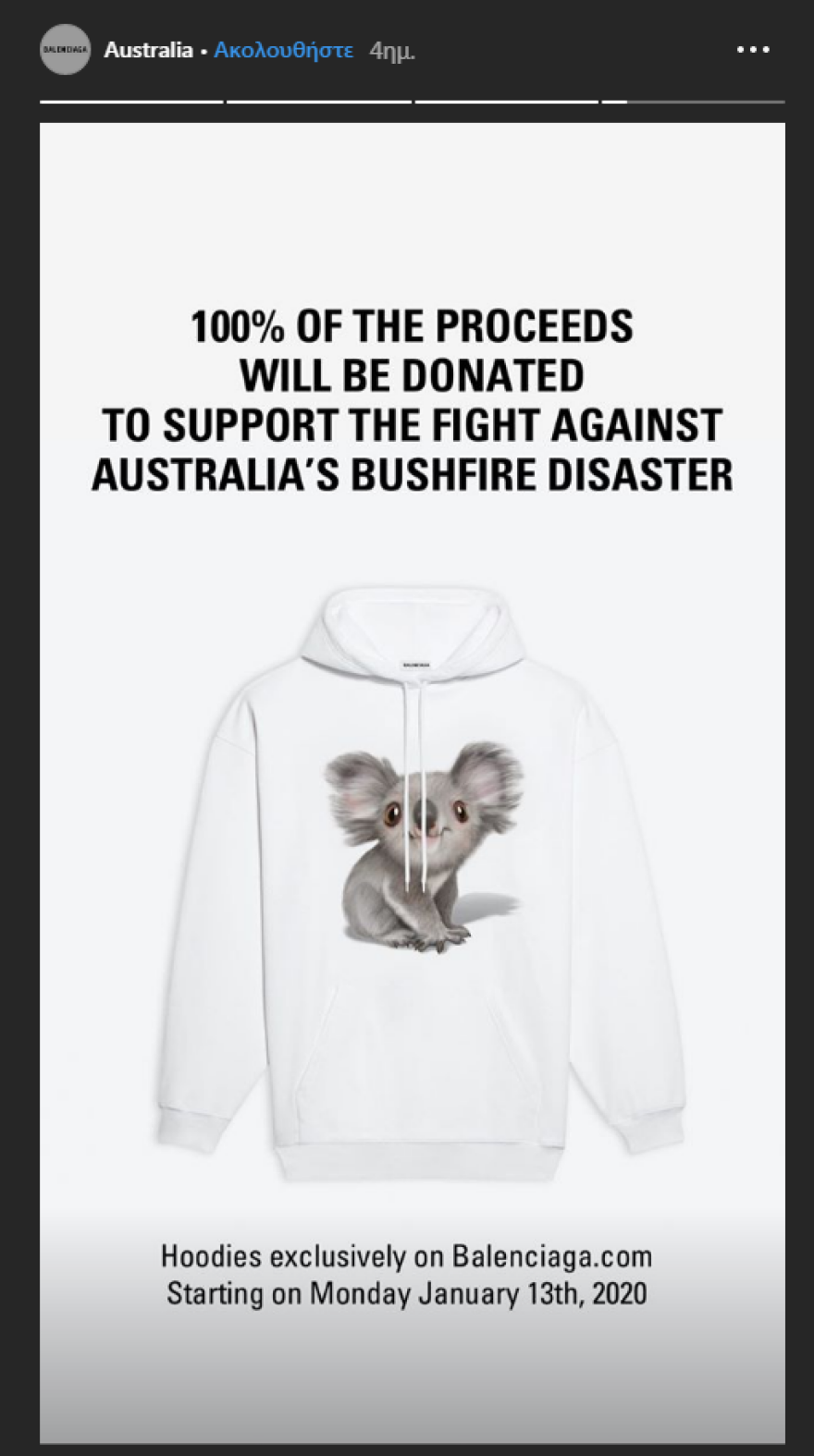This screenshot has width=814, height=1456.
Task: Open the Australia highlight title
Action: (148, 50)
